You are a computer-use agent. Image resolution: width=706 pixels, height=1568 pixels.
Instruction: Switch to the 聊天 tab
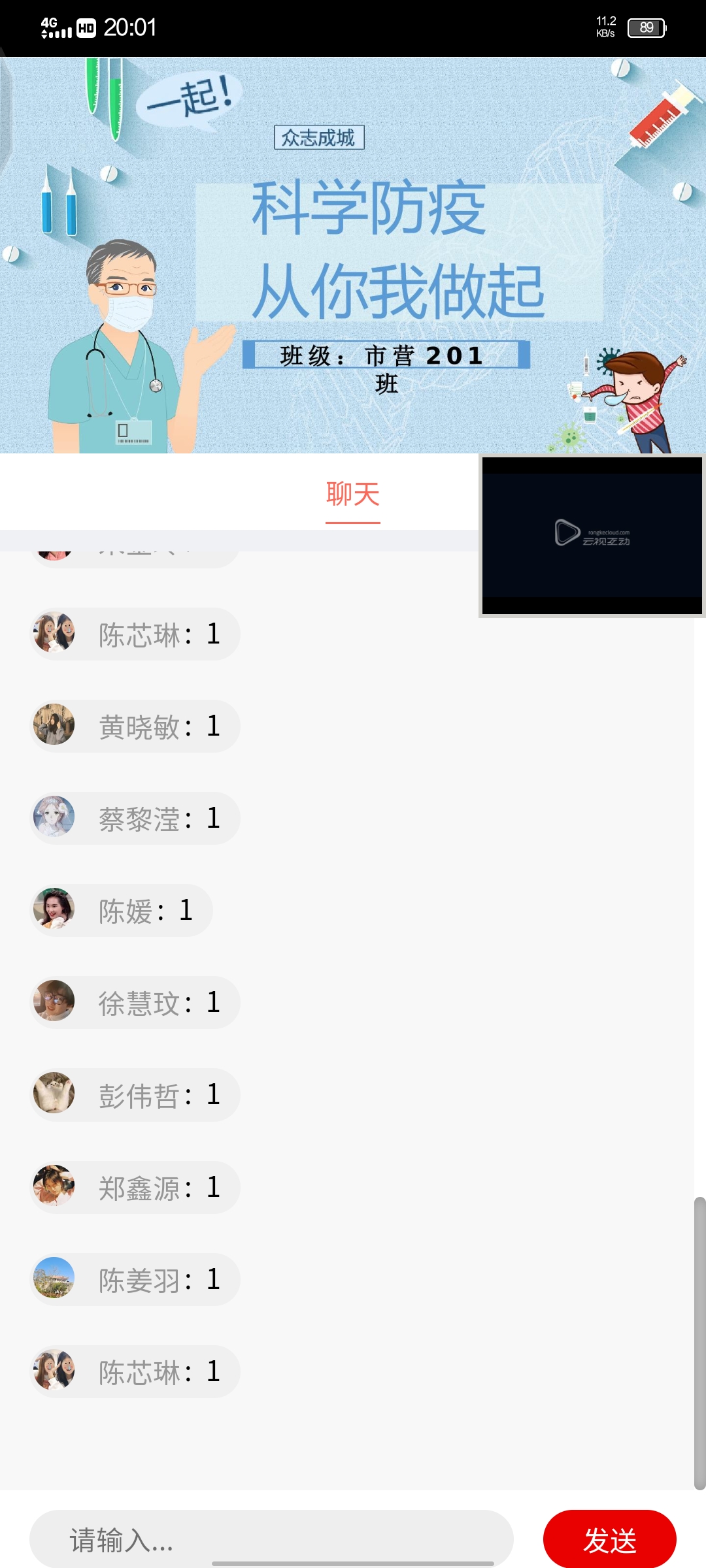[x=353, y=495]
